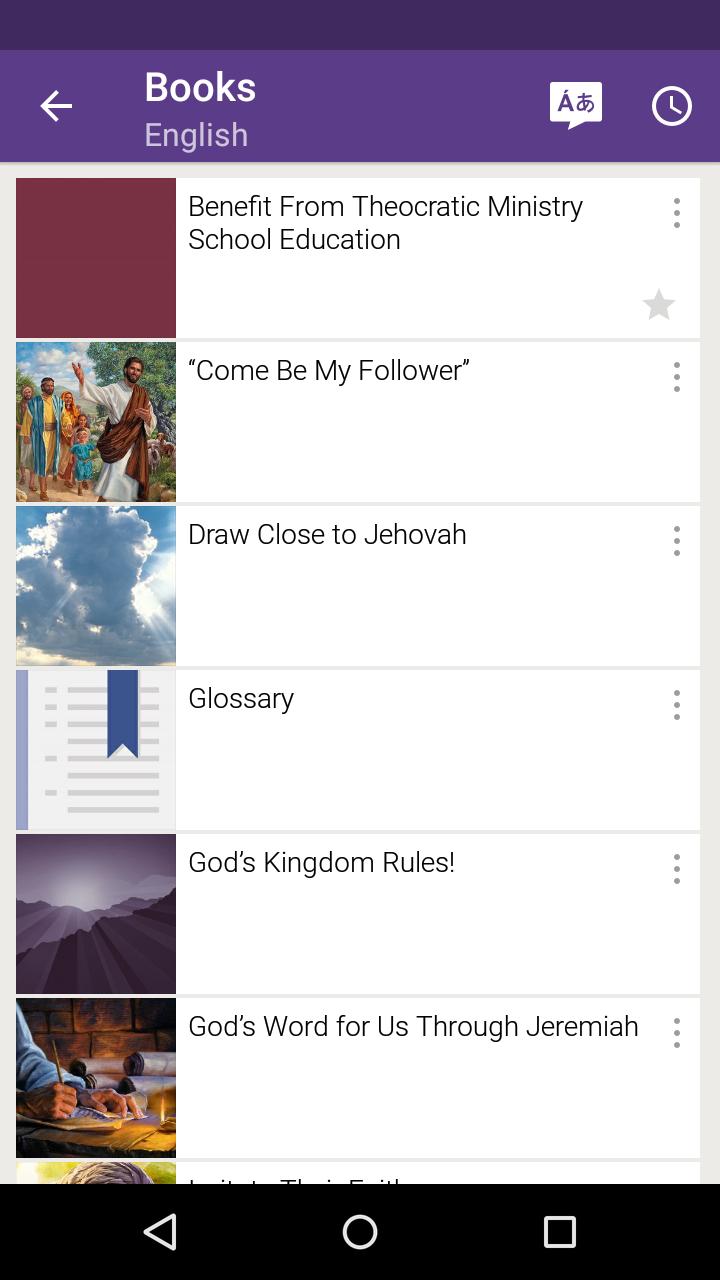The height and width of the screenshot is (1280, 720).
Task: Tap the three-dot menu beside Glossary
Action: 677,705
